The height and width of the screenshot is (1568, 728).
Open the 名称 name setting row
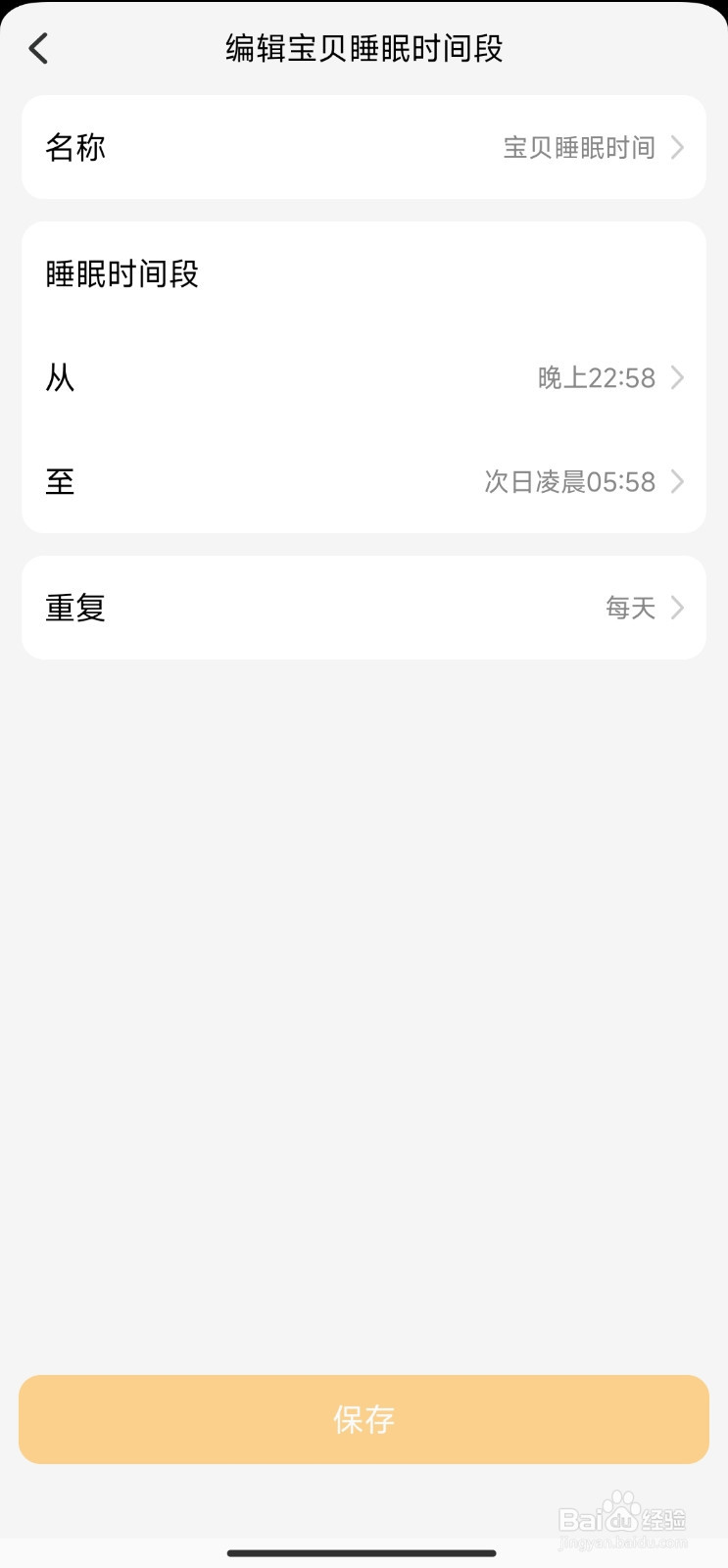364,148
